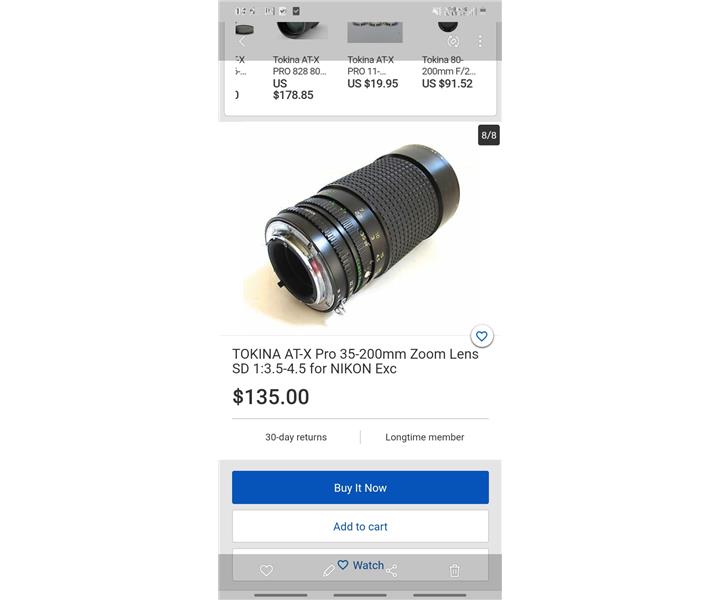The image size is (720, 600).
Task: Tap the heart icon beside the lens photo
Action: pos(481,337)
